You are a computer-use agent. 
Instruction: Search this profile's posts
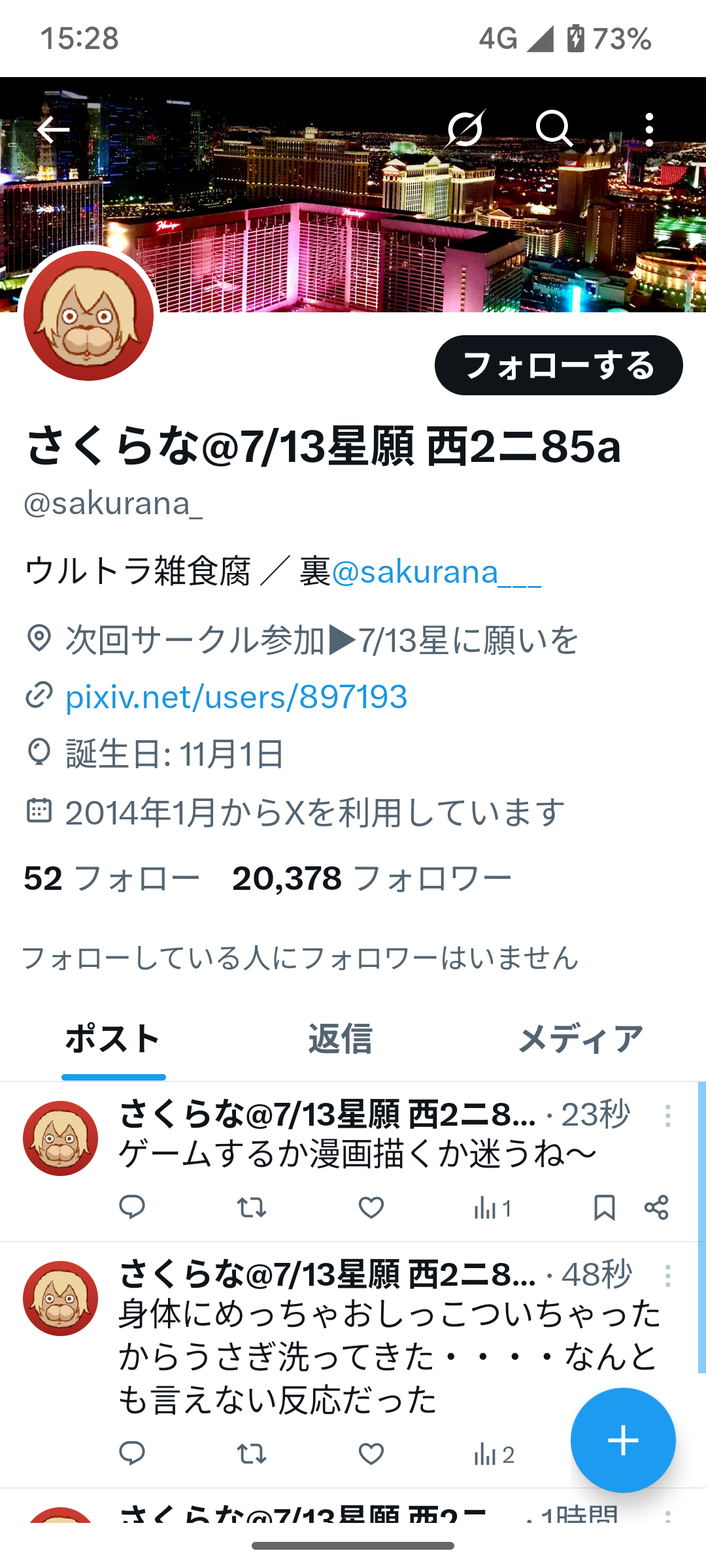pos(554,129)
